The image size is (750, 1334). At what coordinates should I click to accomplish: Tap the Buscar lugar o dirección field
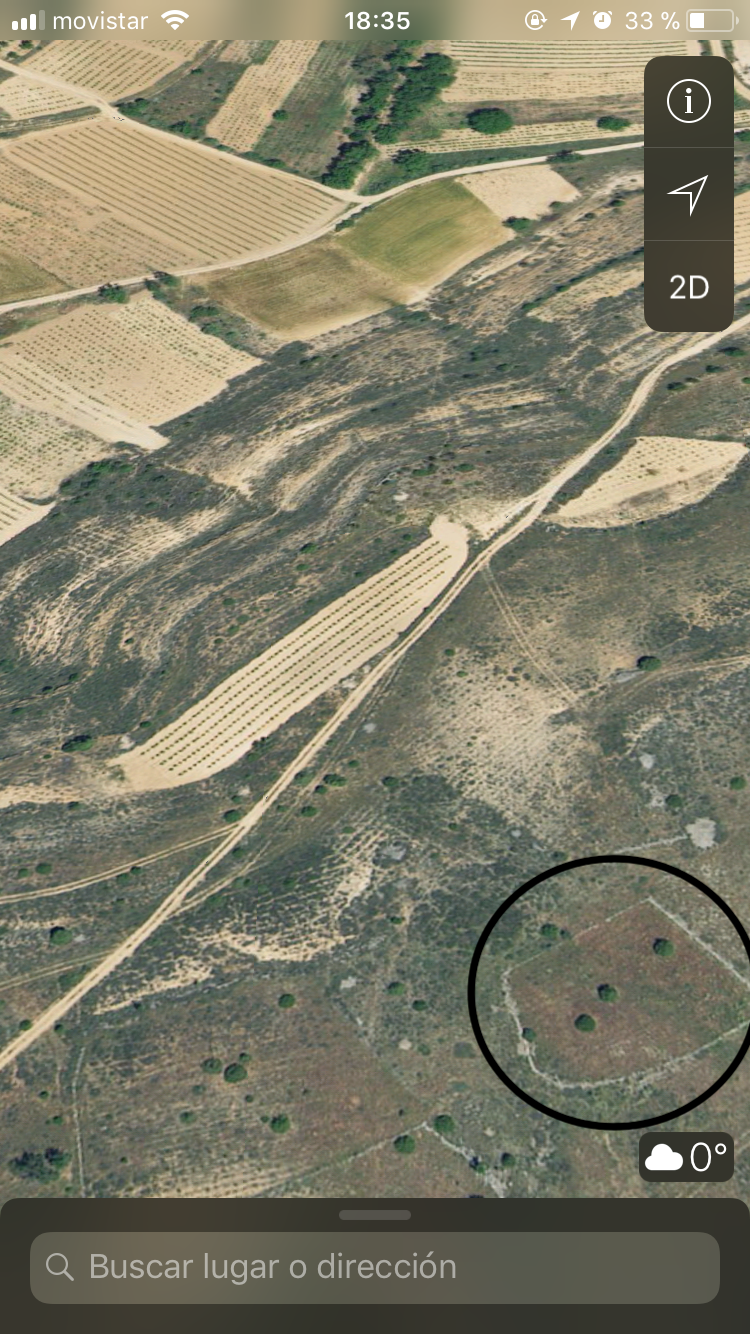(x=375, y=1267)
